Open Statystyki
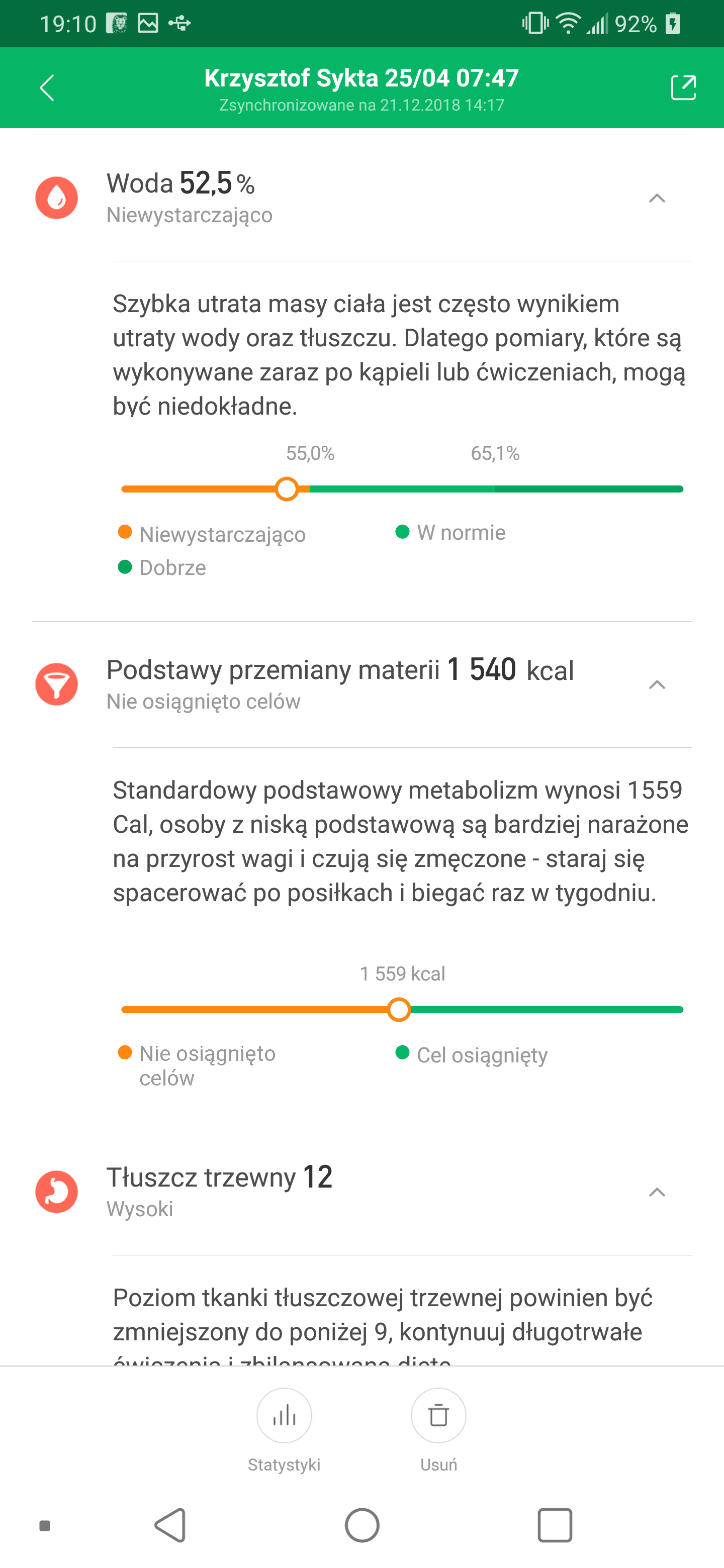This screenshot has height=1568, width=724. click(285, 1430)
